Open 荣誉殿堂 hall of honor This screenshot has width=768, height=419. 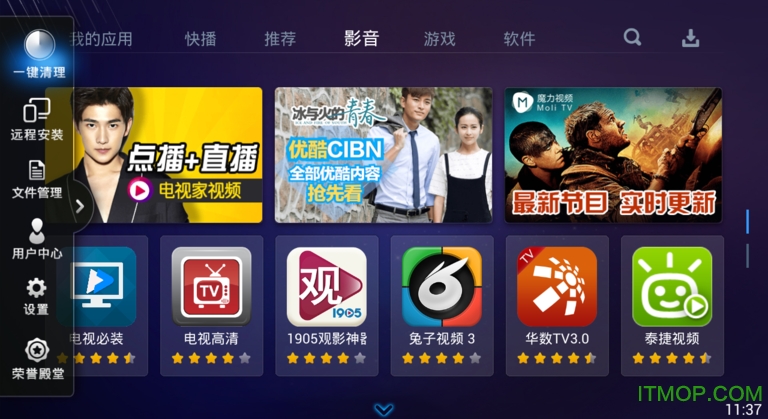click(x=37, y=357)
